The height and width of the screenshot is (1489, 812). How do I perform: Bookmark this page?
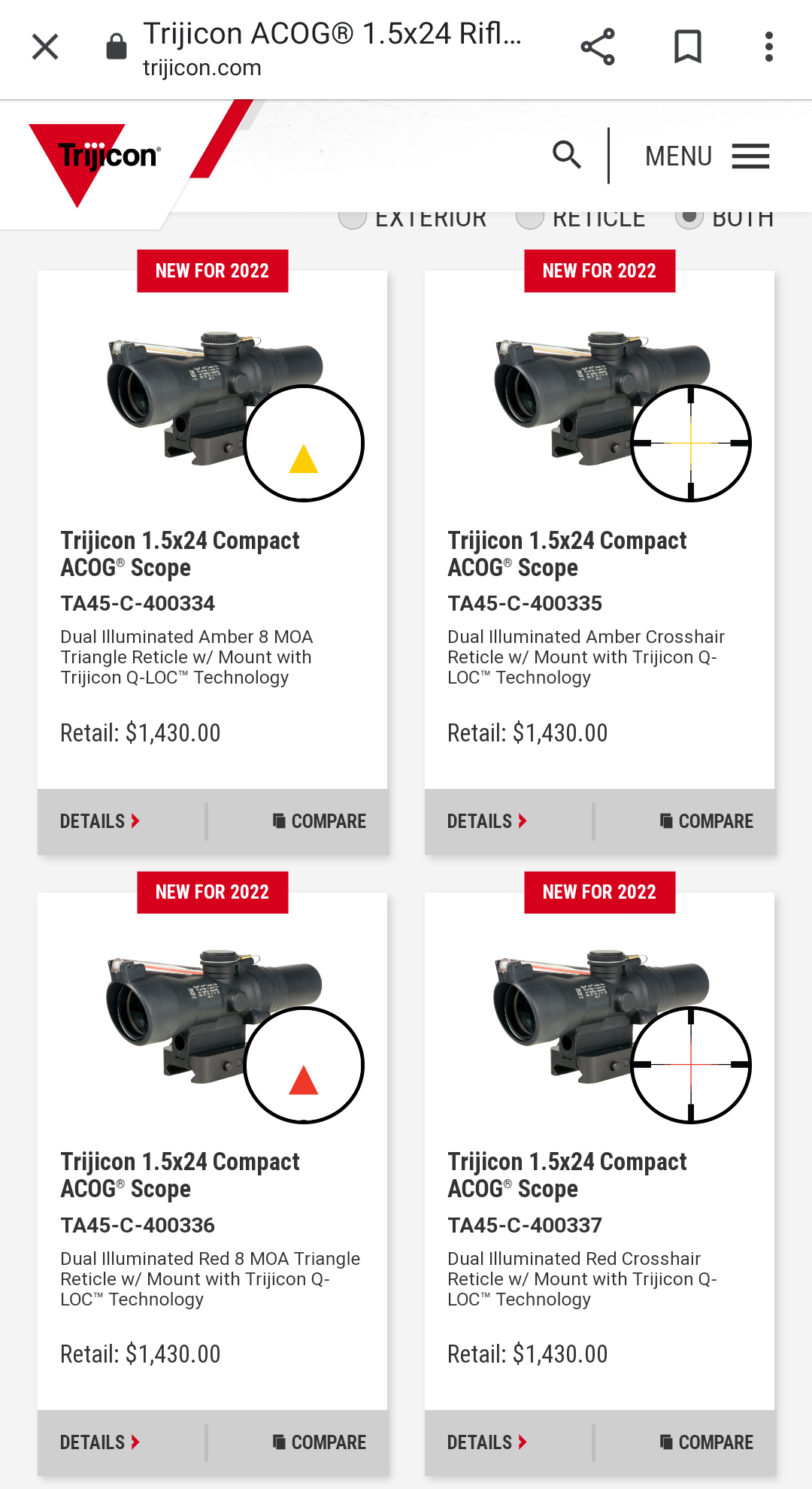point(687,47)
